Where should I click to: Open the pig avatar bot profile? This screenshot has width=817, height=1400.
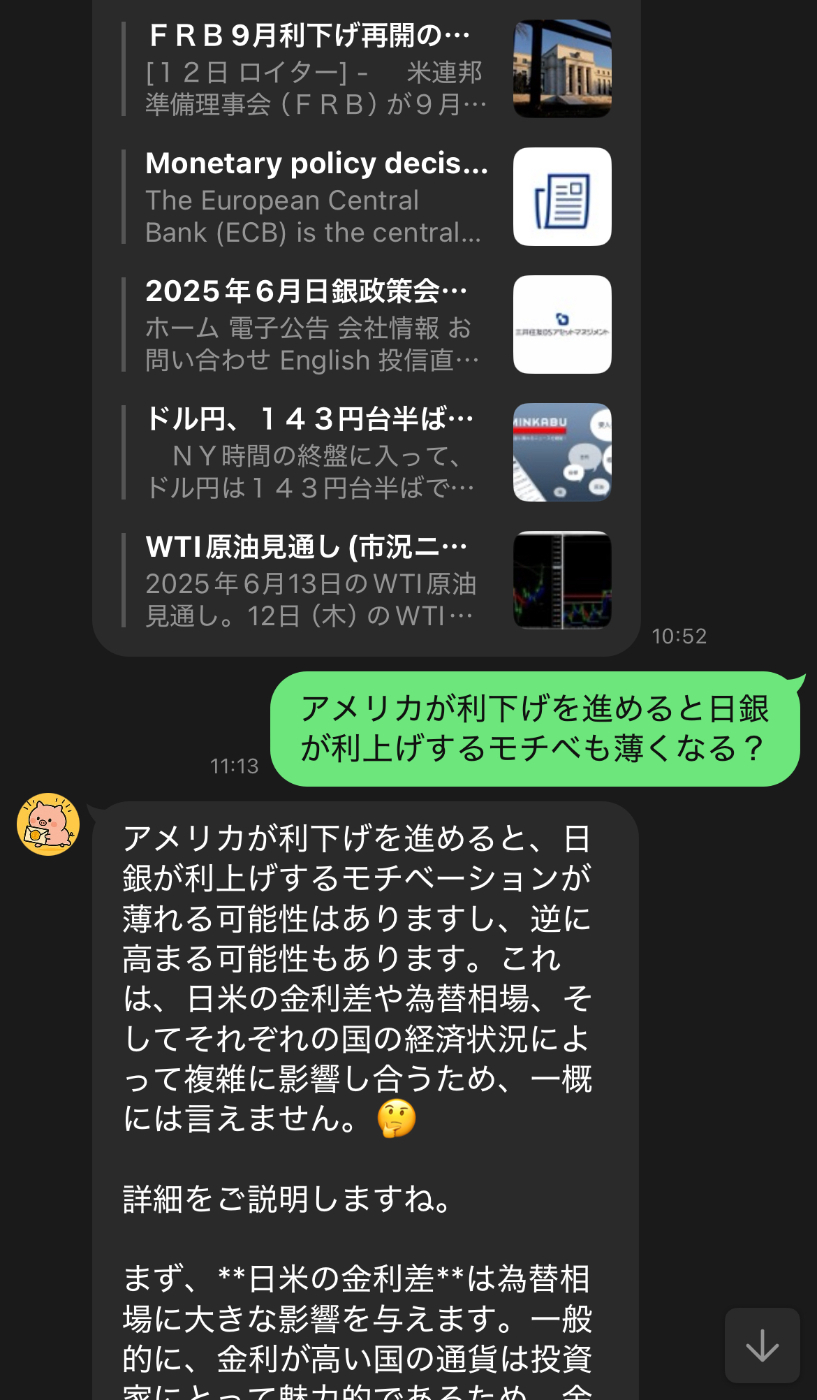(x=48, y=824)
